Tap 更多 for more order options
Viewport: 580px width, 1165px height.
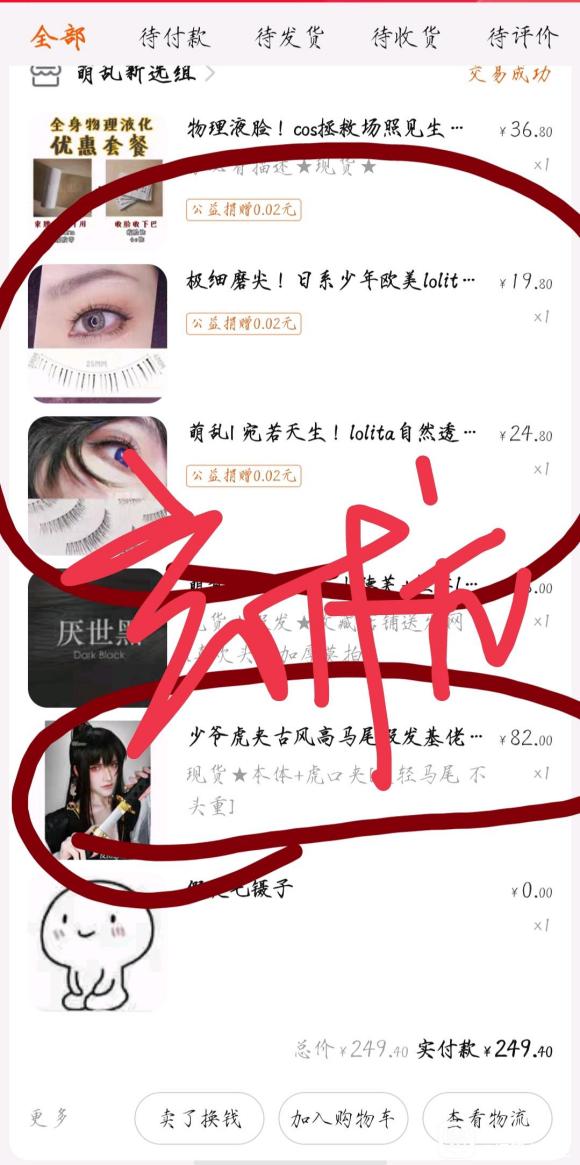pos(49,1117)
